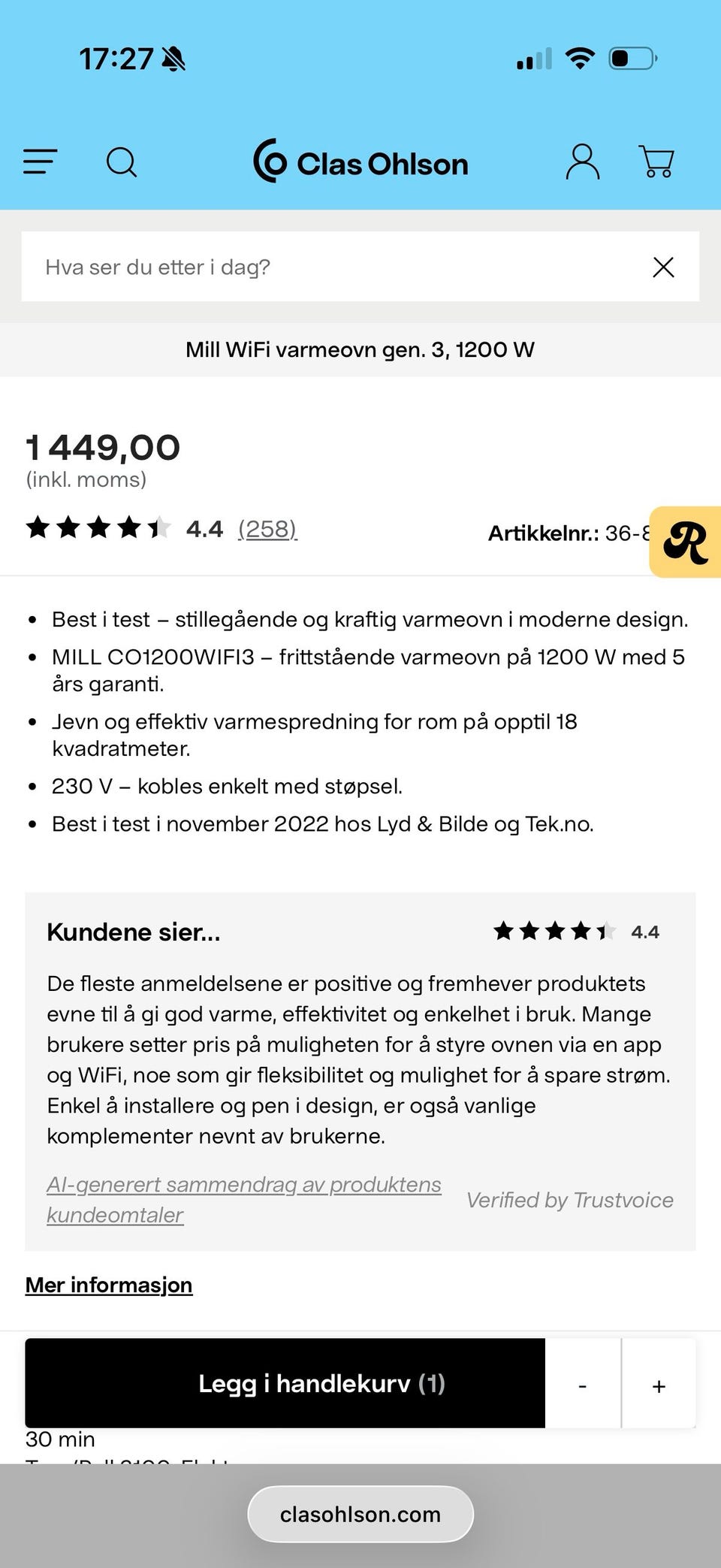
Task: Click the Wi-Fi icon in status bar
Action: (578, 57)
